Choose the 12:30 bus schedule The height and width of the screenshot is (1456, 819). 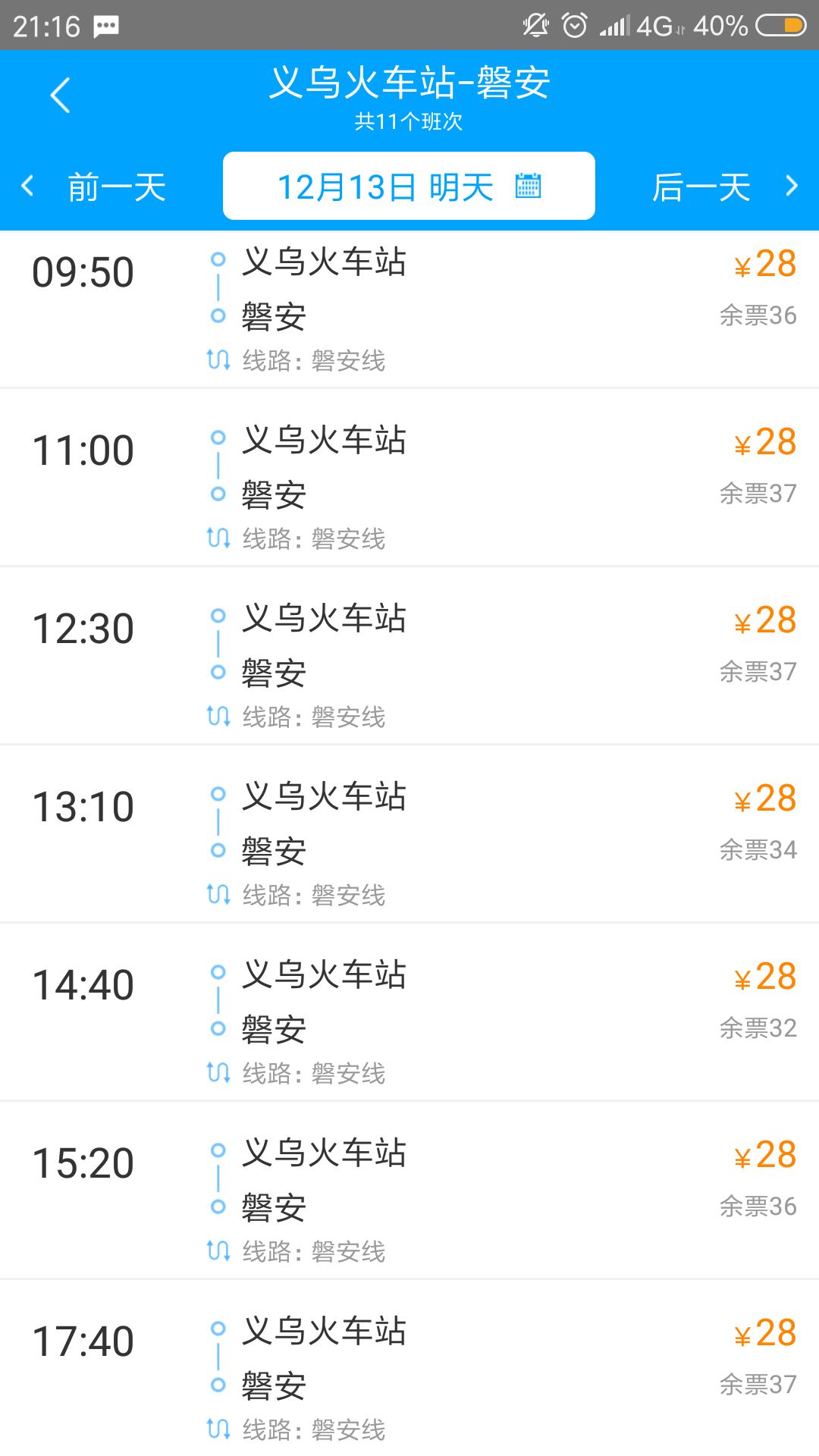click(409, 656)
